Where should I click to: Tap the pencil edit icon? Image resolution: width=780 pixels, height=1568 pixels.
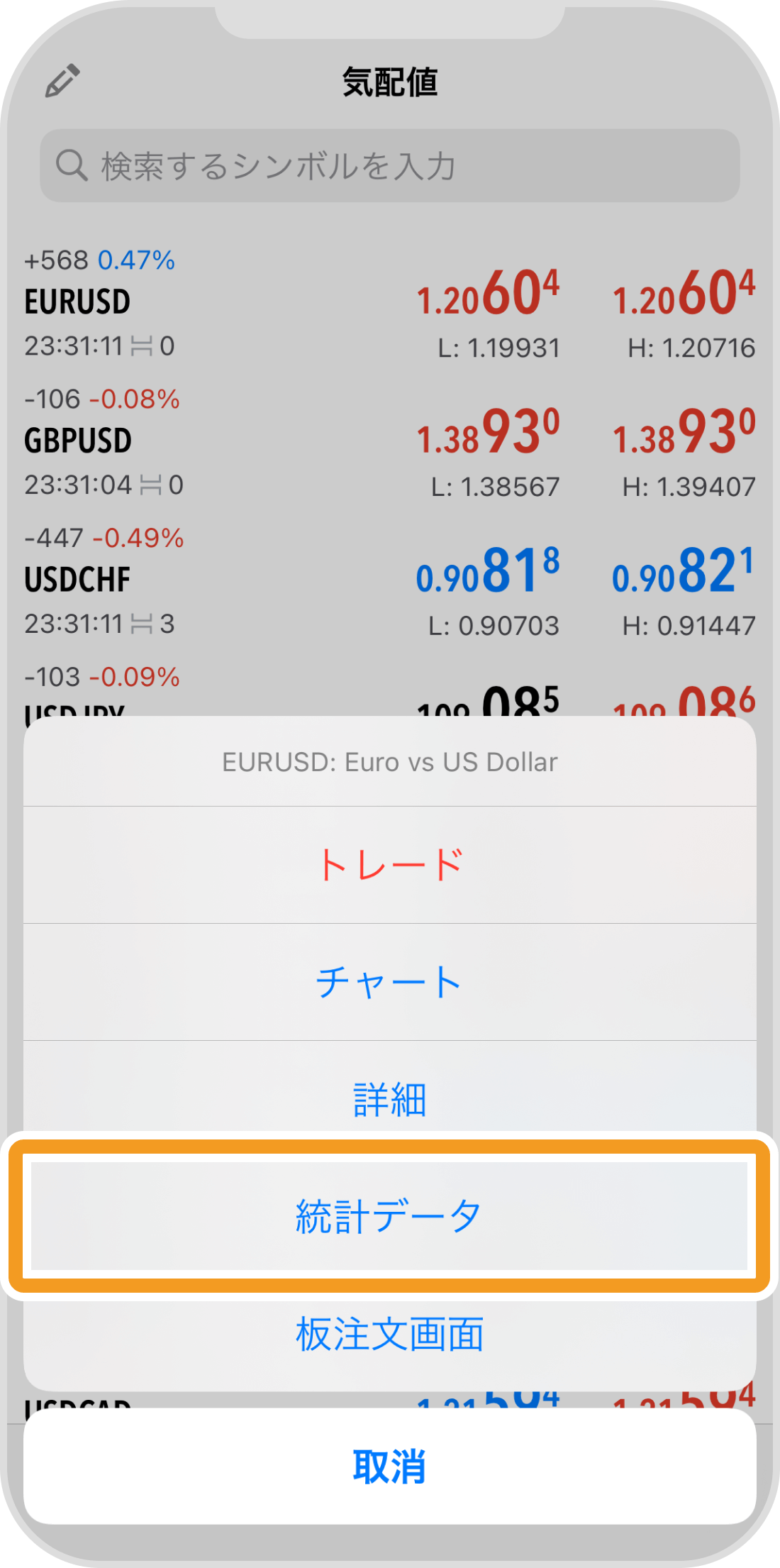point(62,81)
